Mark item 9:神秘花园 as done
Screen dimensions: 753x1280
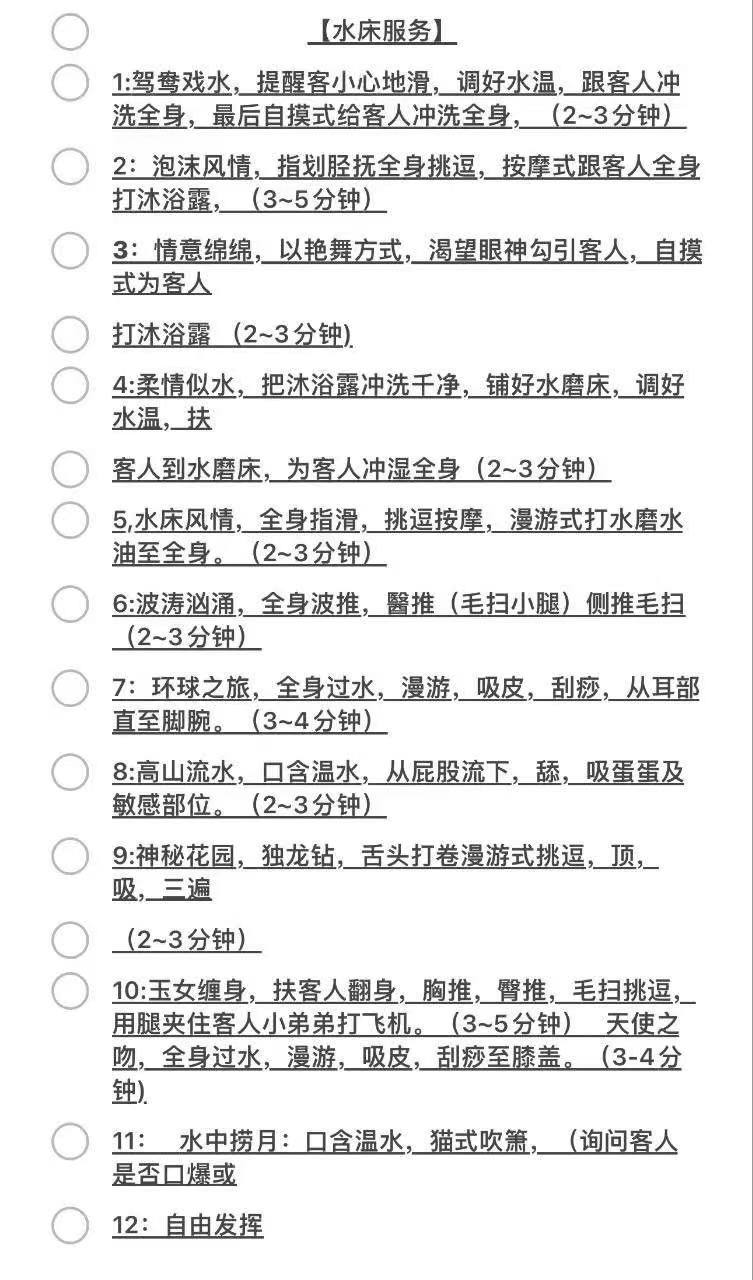(x=70, y=855)
